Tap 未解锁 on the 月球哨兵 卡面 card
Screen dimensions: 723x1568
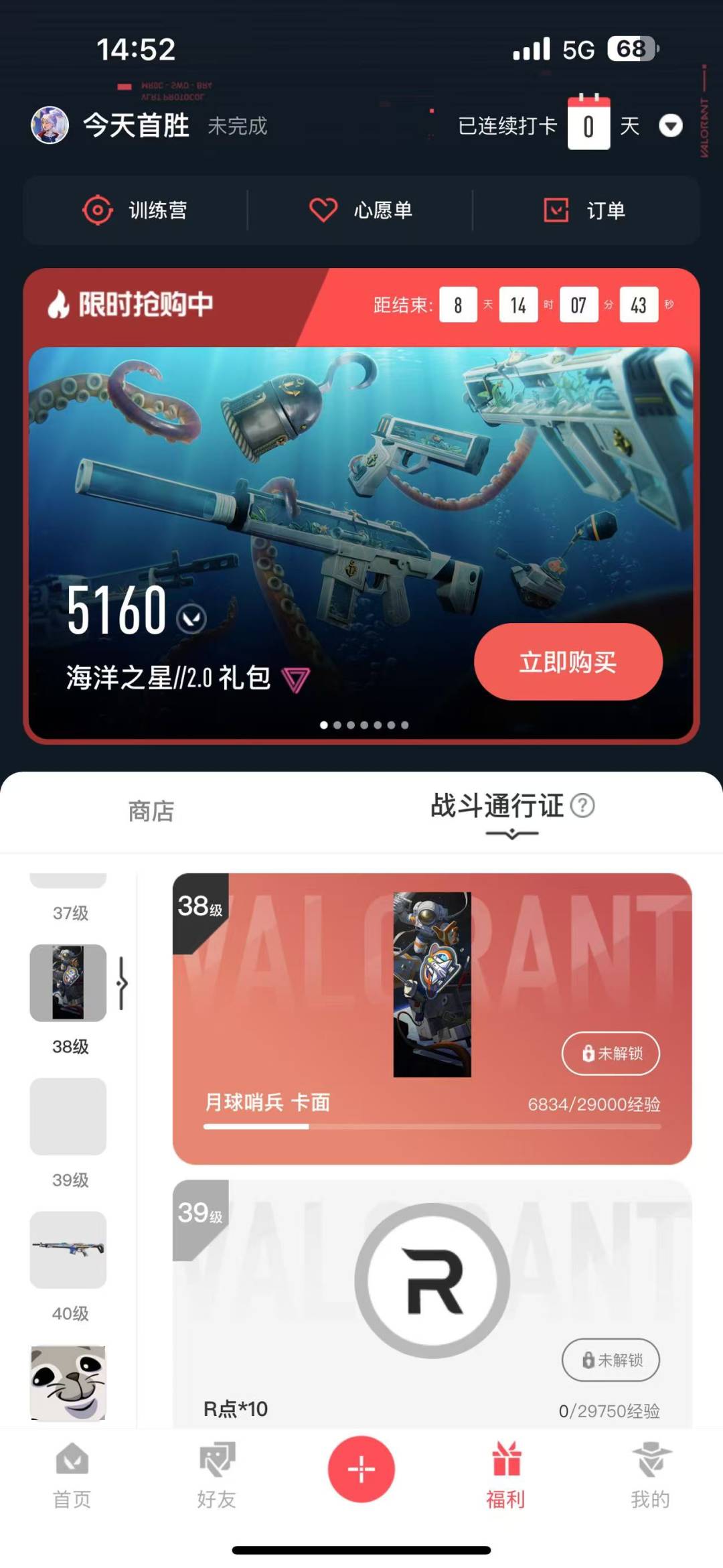tap(611, 1054)
